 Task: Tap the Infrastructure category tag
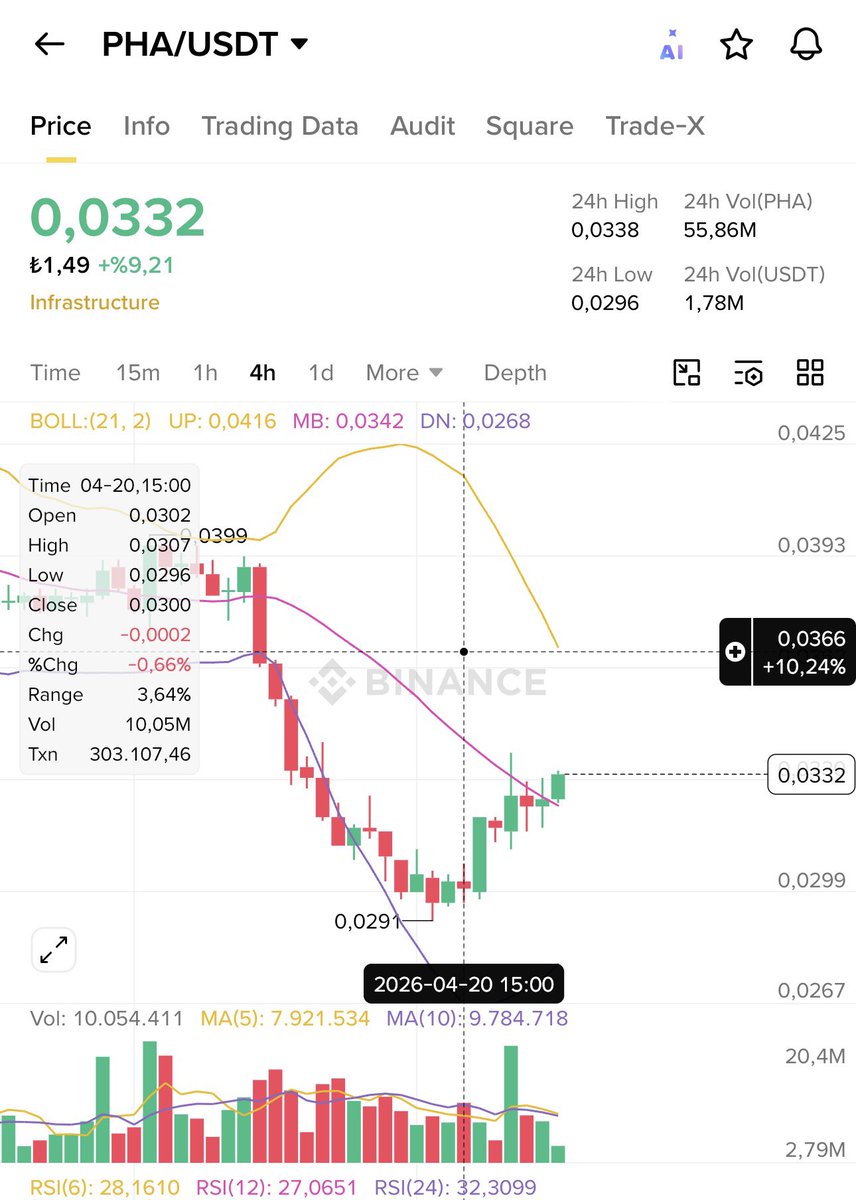(x=94, y=302)
